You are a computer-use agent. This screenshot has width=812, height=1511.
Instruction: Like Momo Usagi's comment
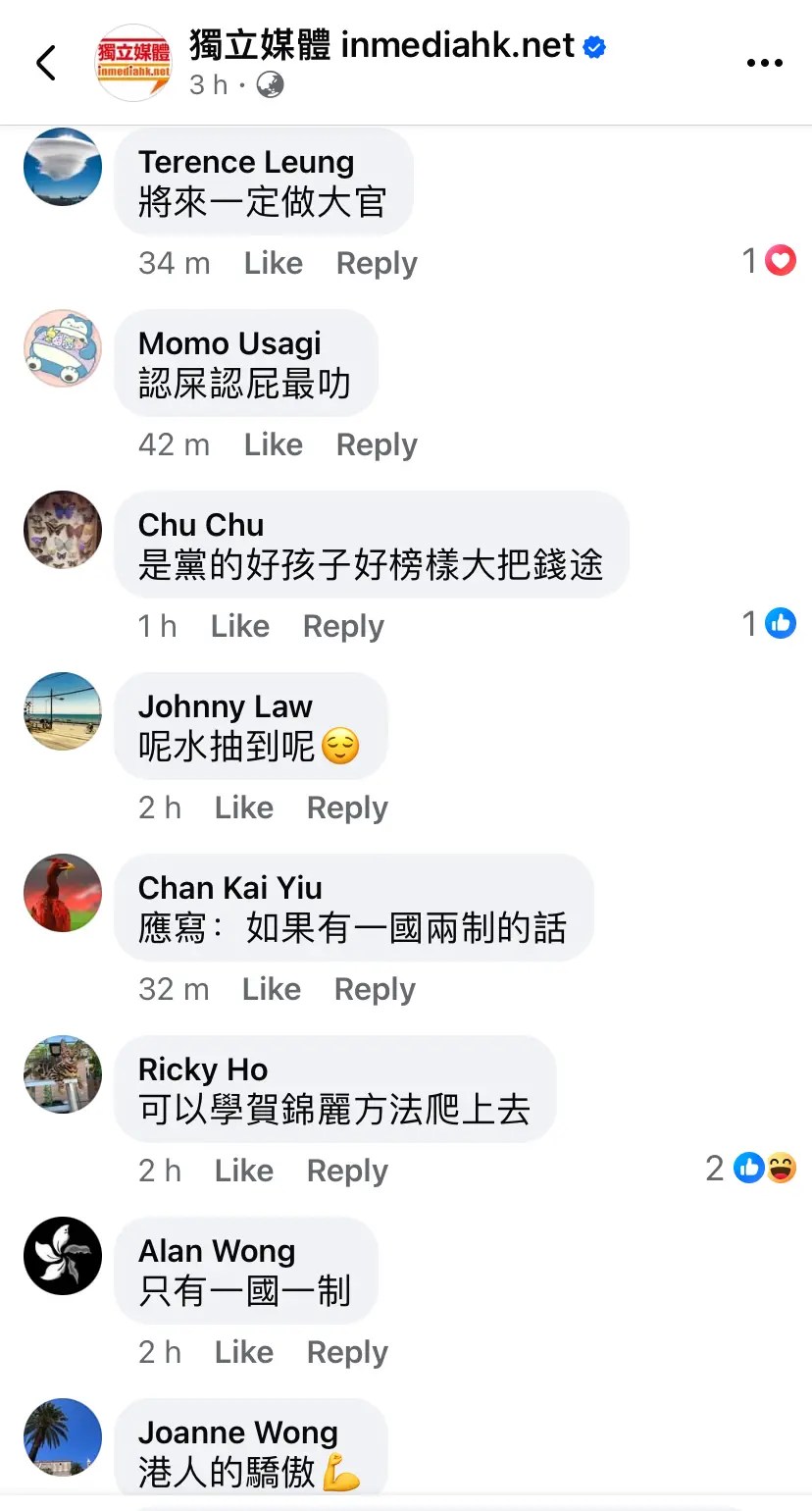[x=273, y=444]
